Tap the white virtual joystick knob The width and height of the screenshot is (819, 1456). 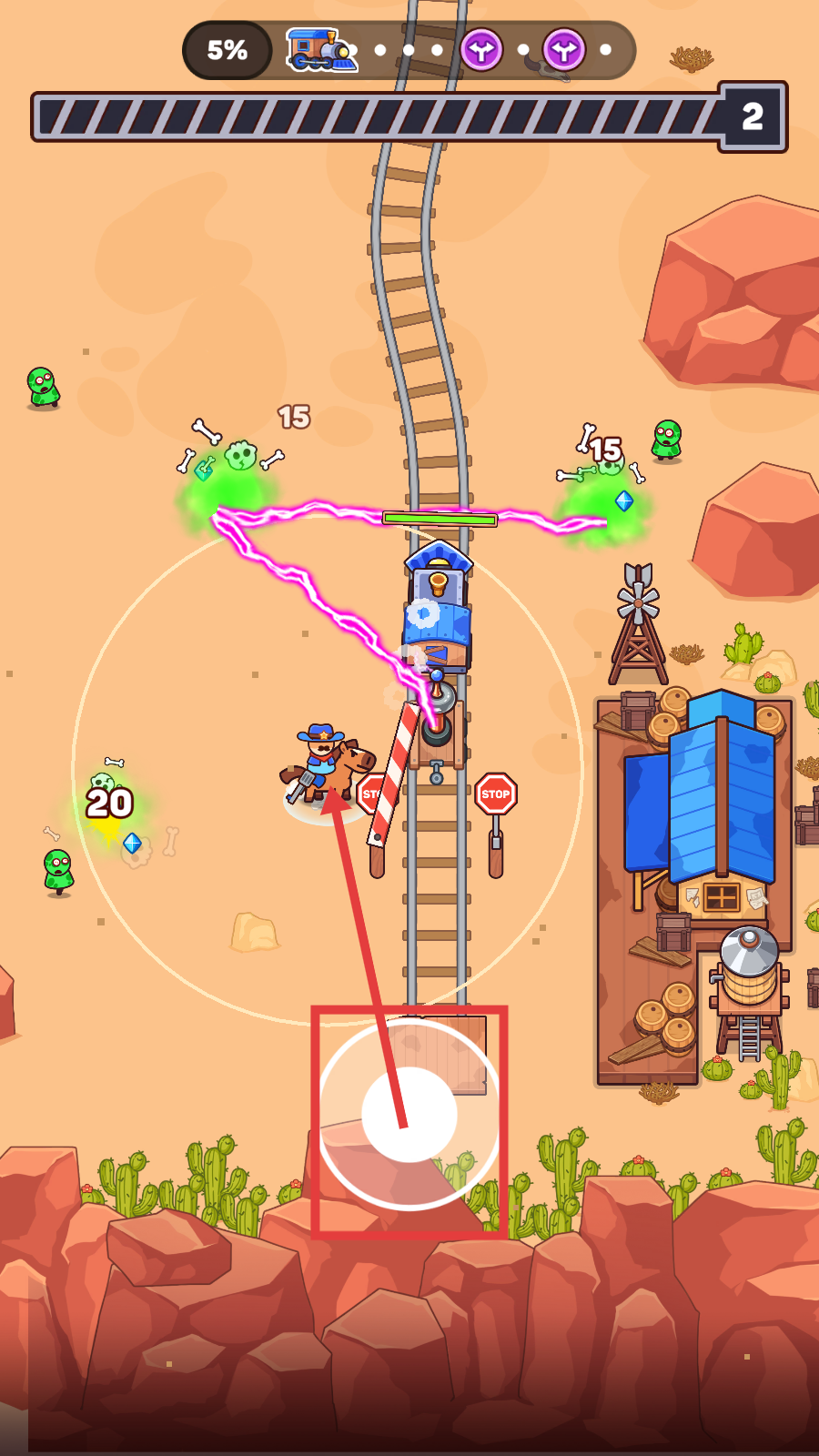409,1114
